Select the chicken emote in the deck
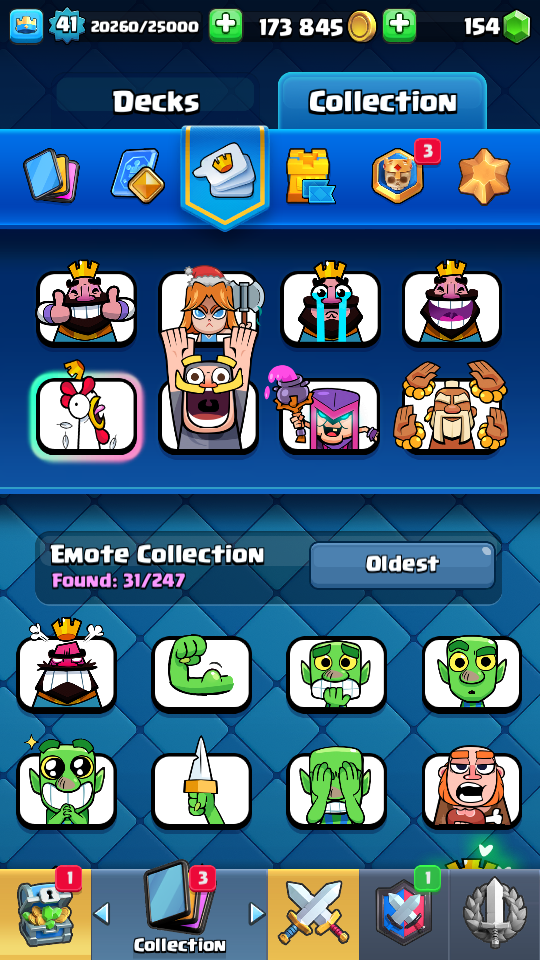The image size is (540, 960). (x=86, y=415)
